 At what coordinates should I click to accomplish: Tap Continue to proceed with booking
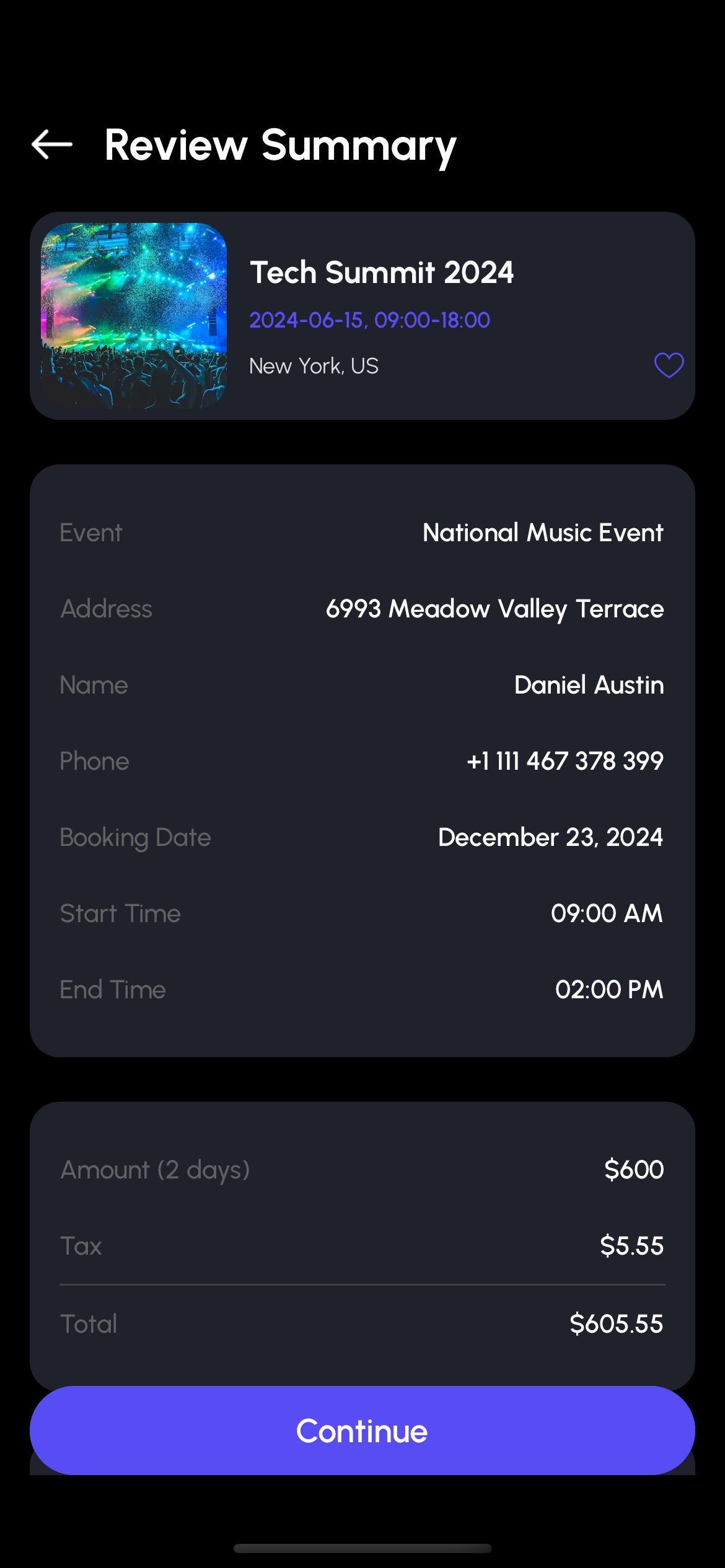[x=362, y=1431]
